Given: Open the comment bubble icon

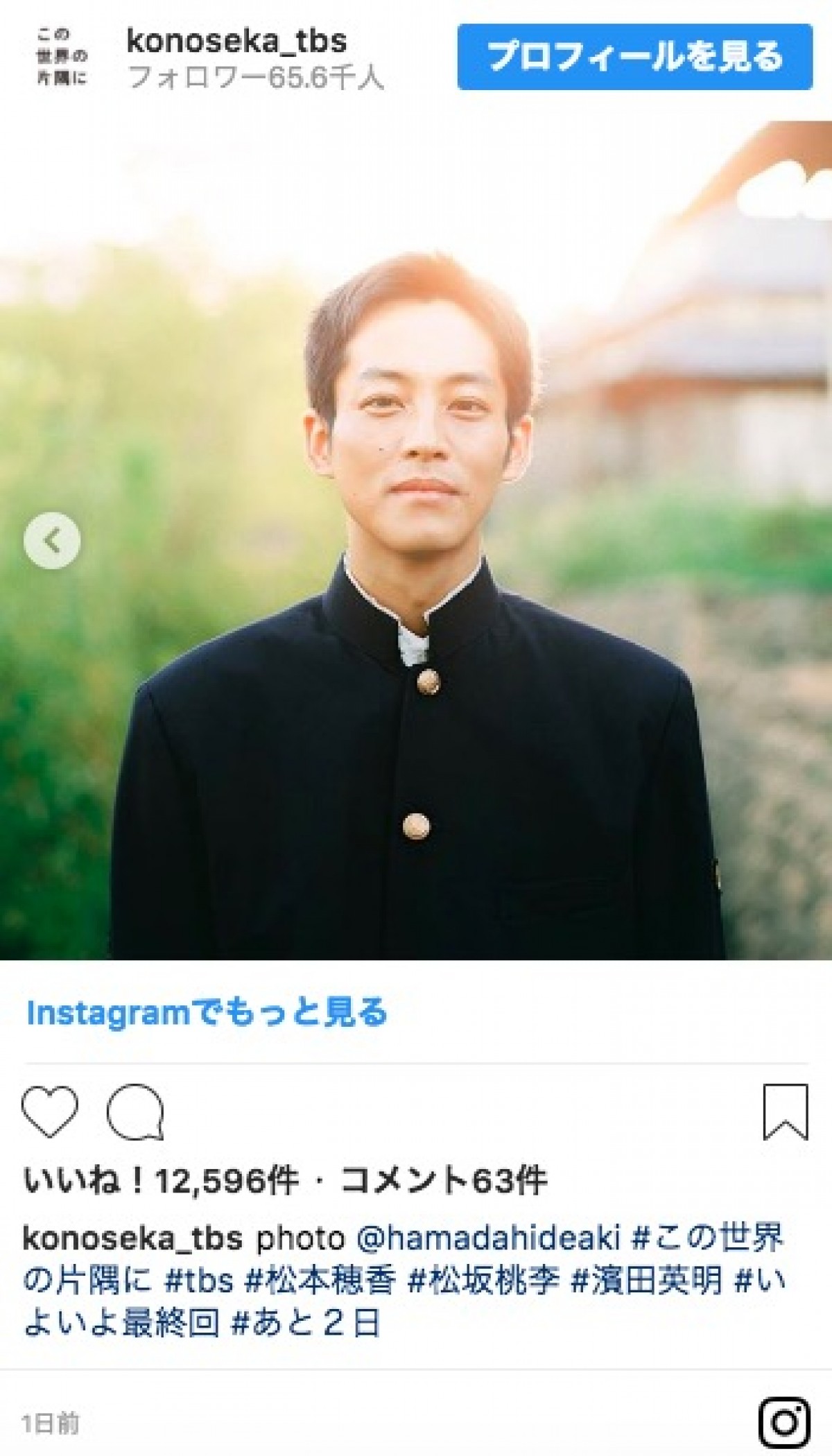Looking at the screenshot, I should click(135, 1111).
